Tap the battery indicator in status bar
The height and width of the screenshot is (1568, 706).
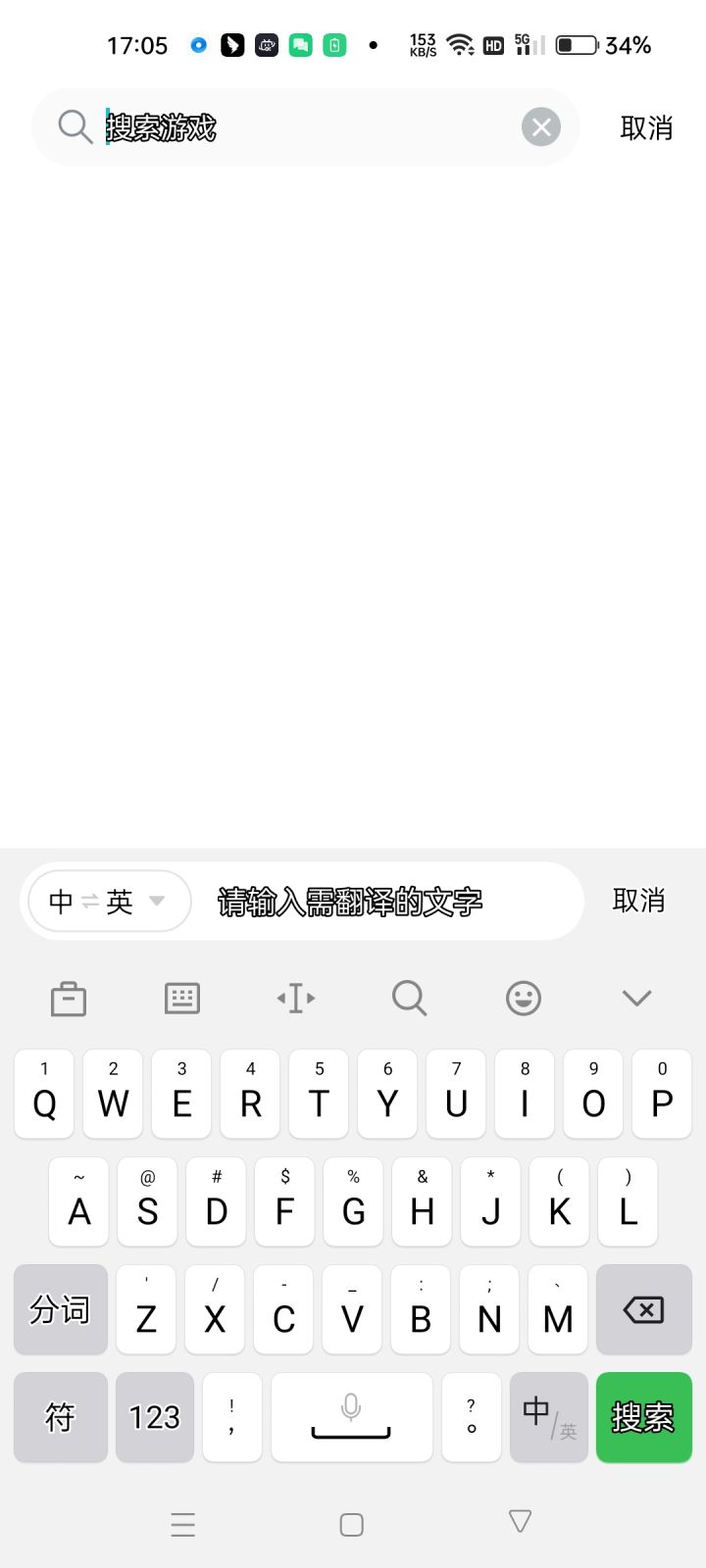[x=576, y=44]
